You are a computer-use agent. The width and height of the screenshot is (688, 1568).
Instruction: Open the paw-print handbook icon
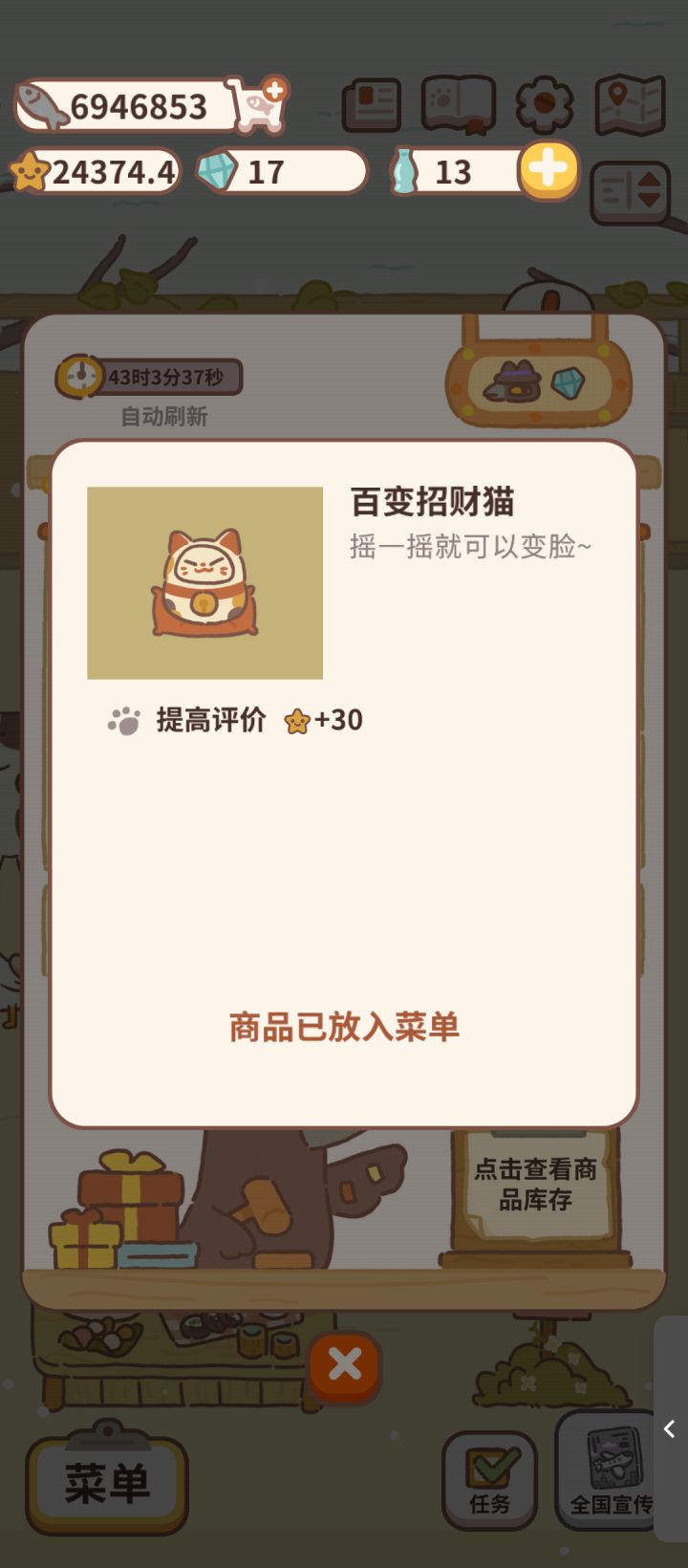point(459,105)
